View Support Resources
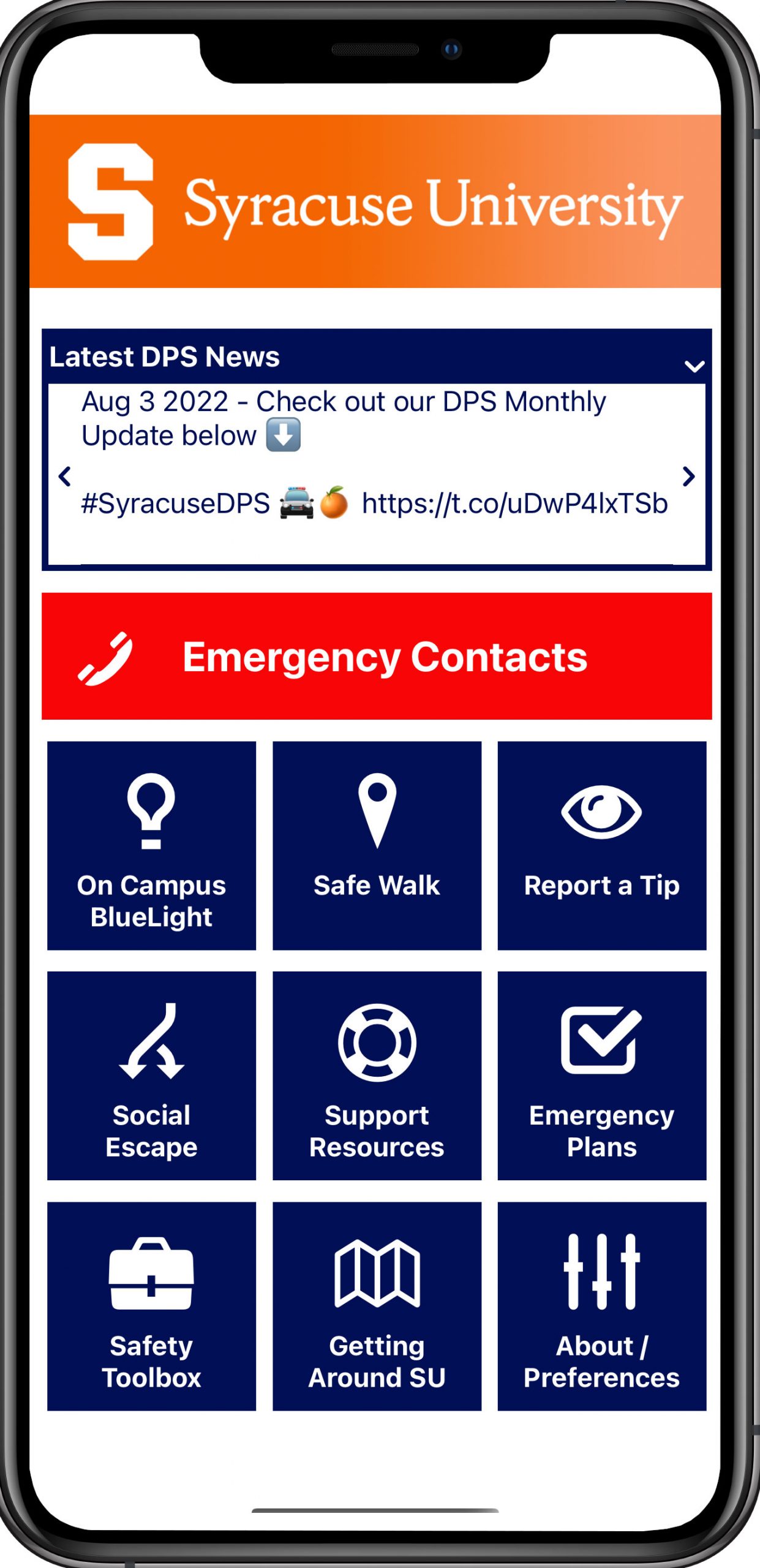Image resolution: width=760 pixels, height=1568 pixels. 377,1076
